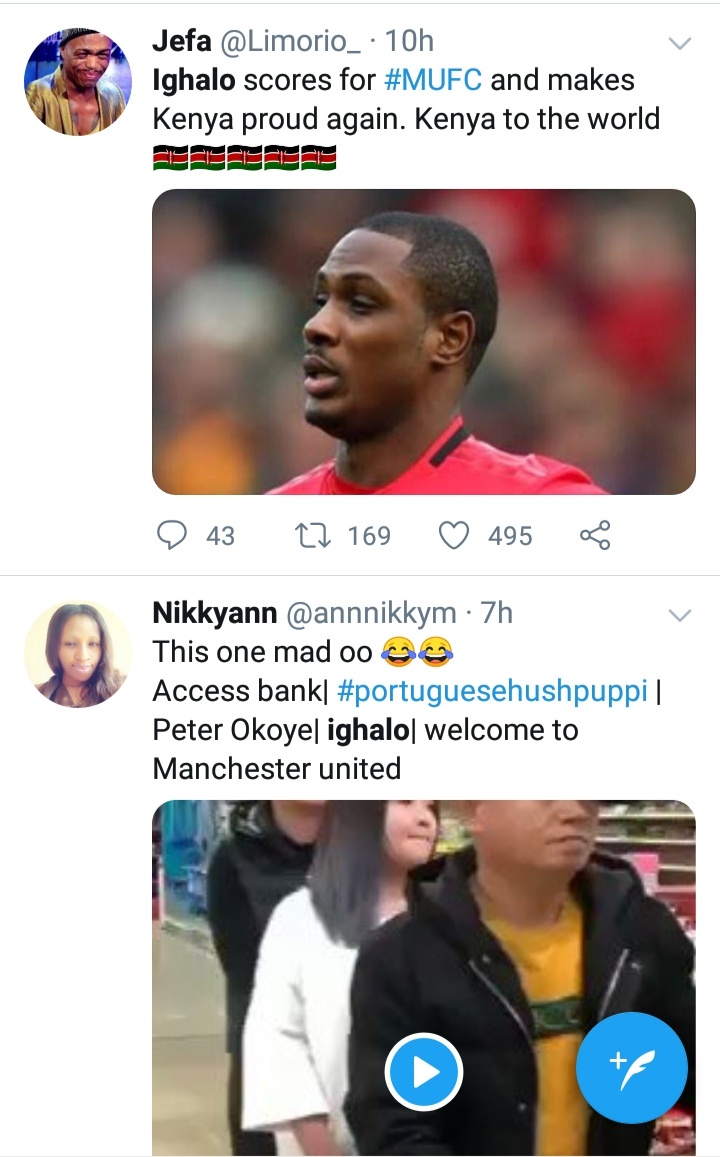Screen dimensions: 720x1157
Task: Compose a new tweet
Action: click(631, 1066)
